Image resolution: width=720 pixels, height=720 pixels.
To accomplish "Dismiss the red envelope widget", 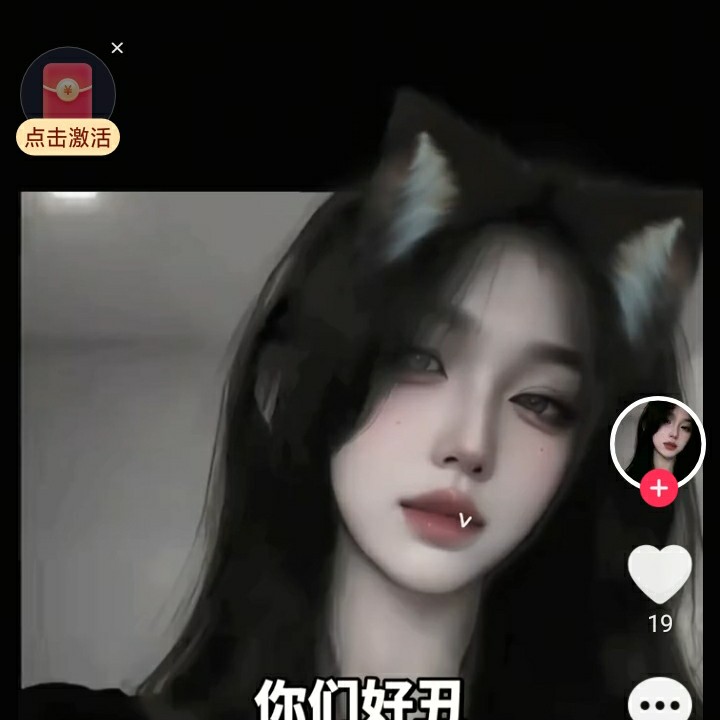I will pyautogui.click(x=117, y=48).
